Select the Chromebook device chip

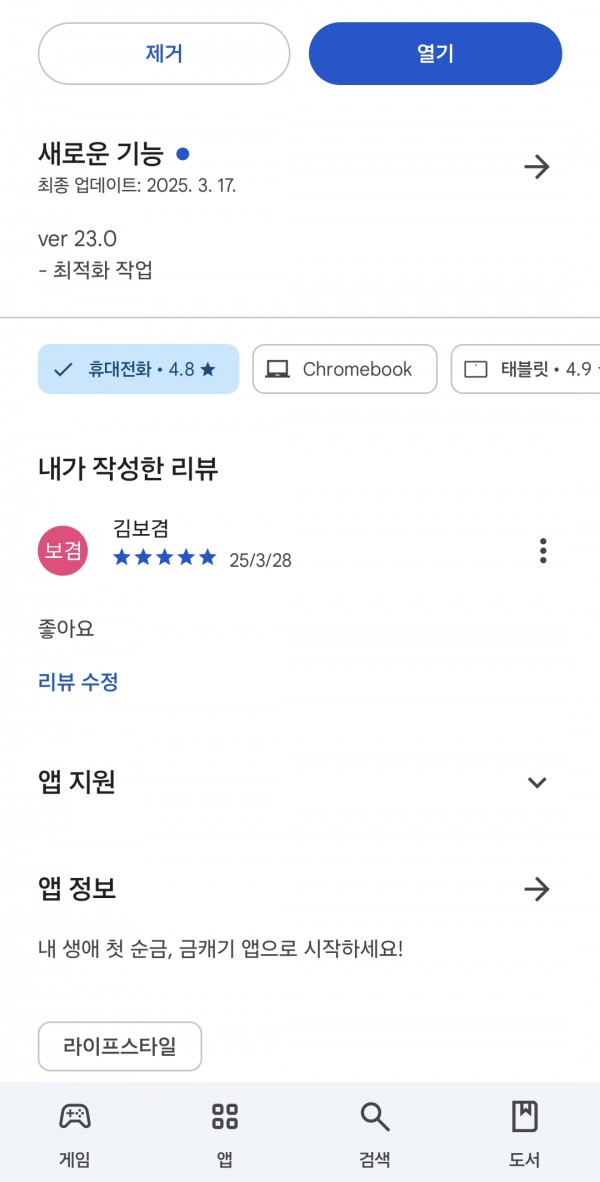point(344,369)
